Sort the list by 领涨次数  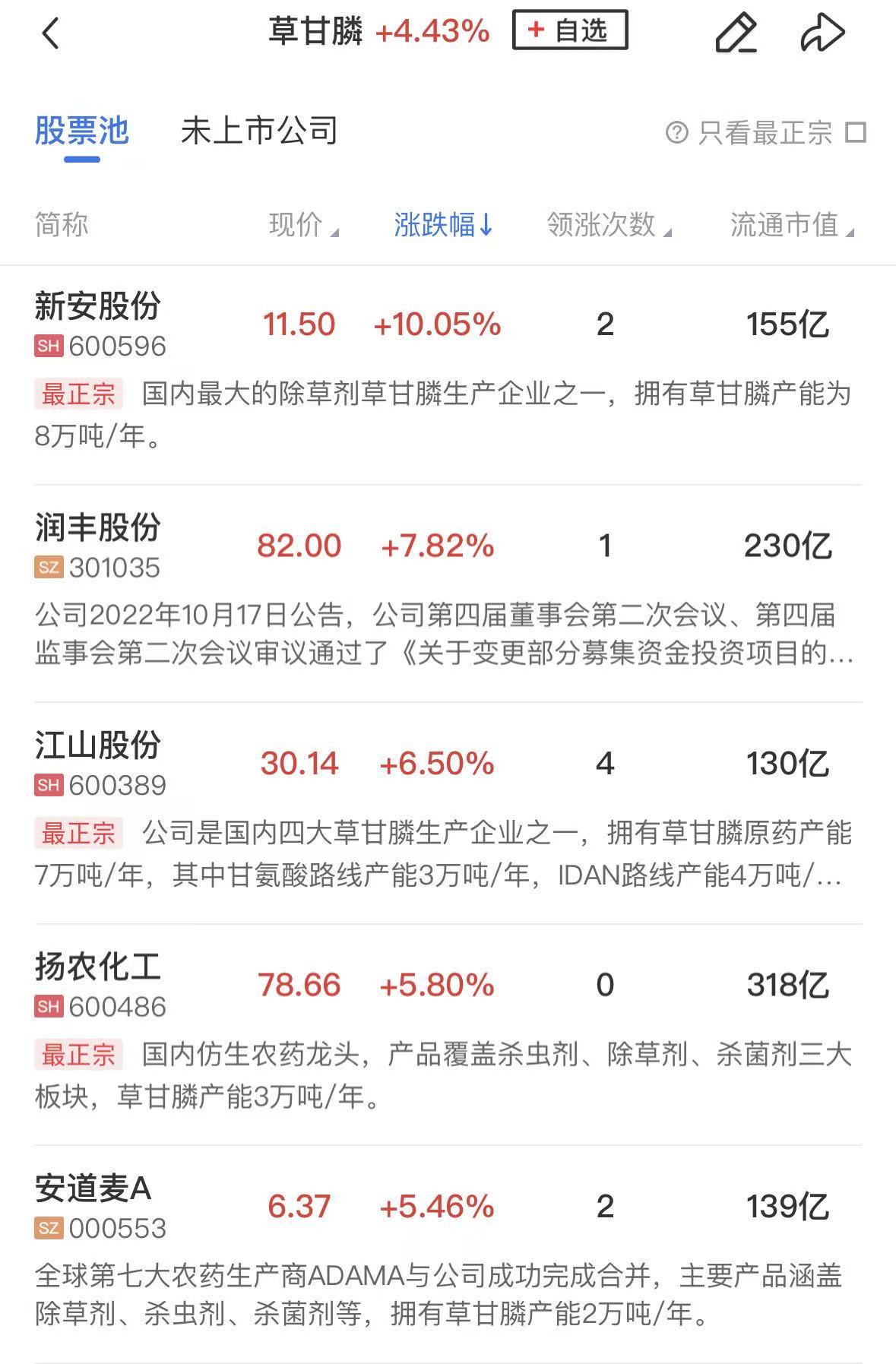click(608, 225)
